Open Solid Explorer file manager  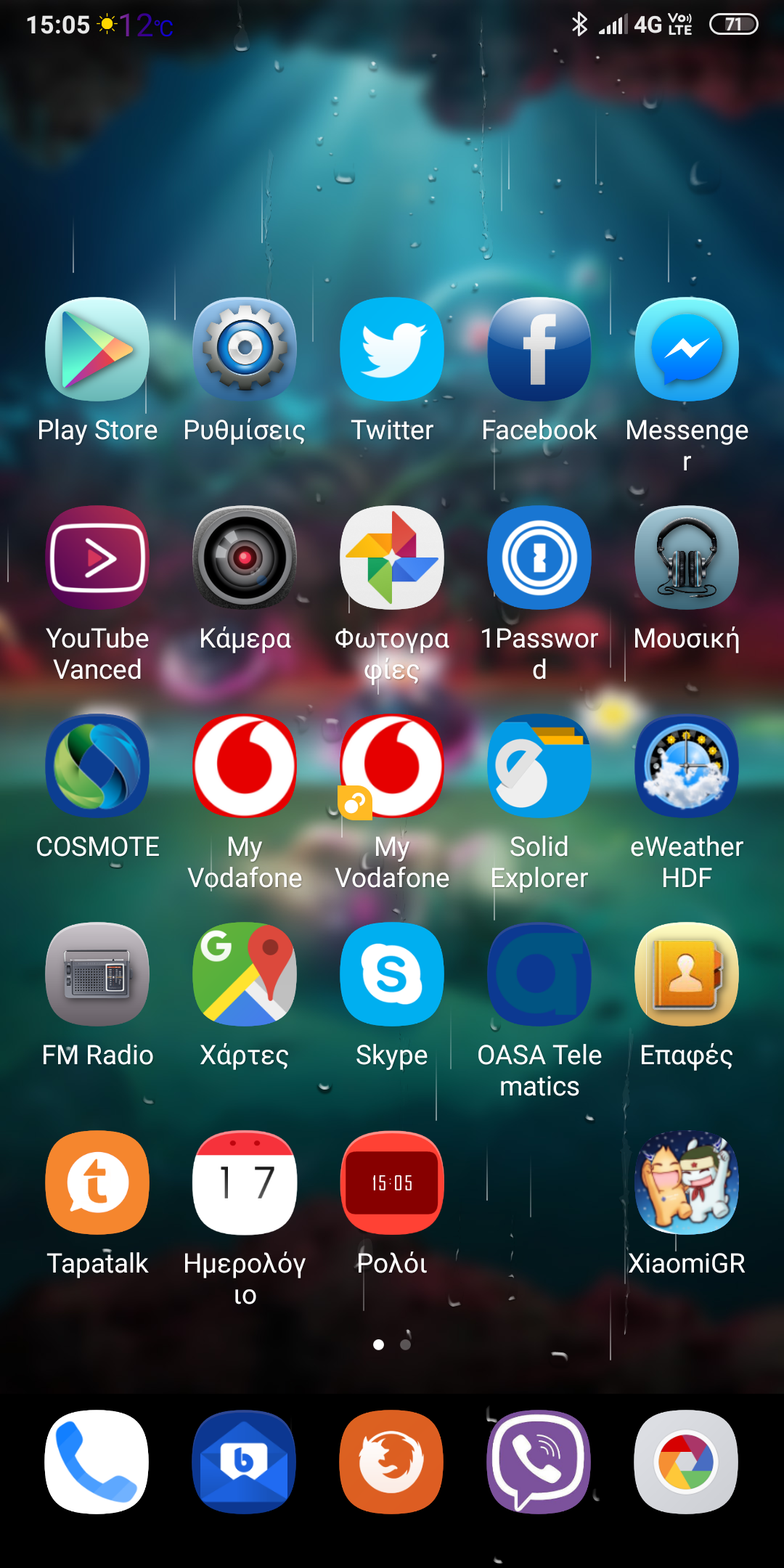pyautogui.click(x=539, y=766)
